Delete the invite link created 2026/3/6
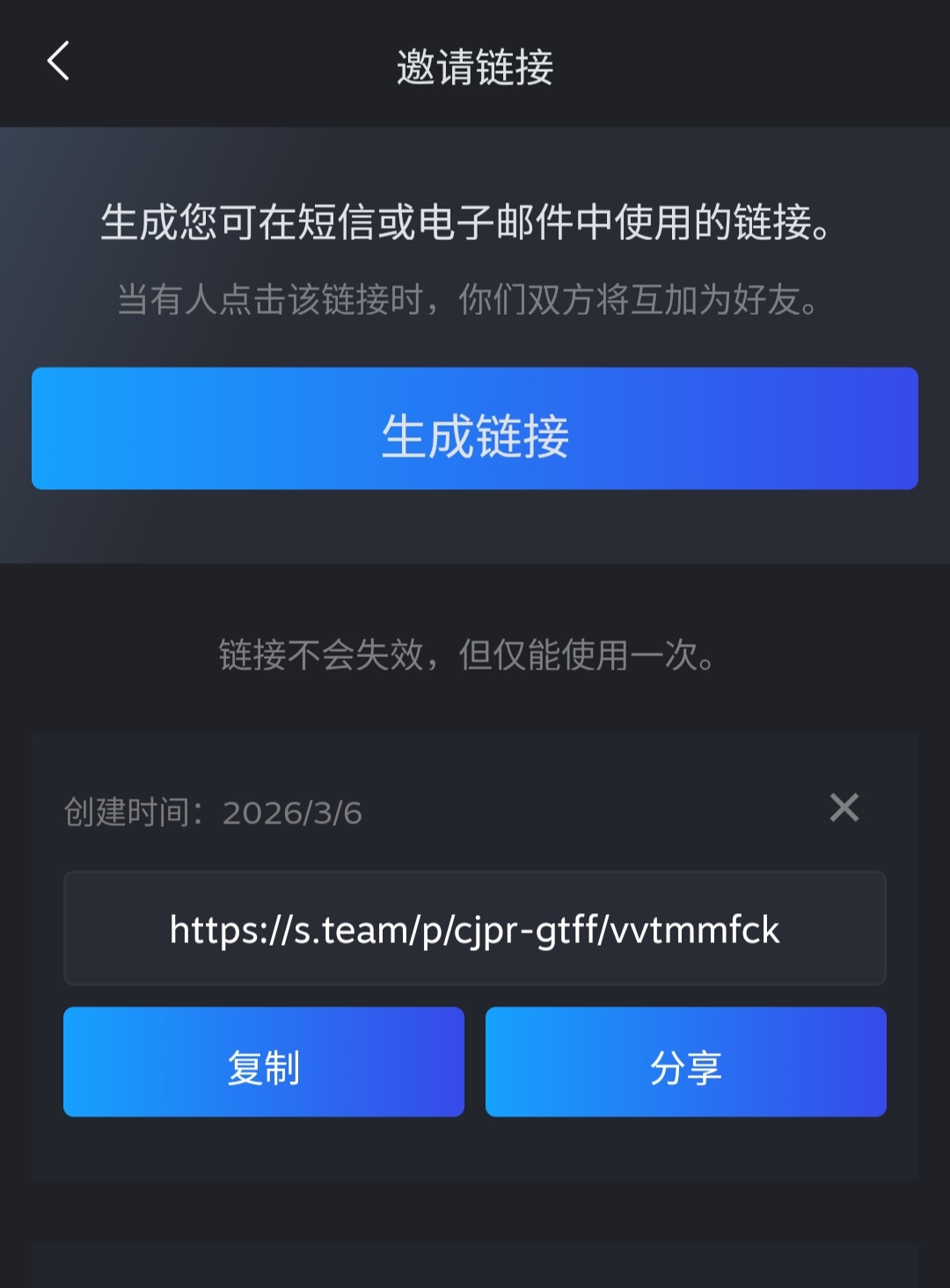Screen dimensions: 950x1288 point(844,807)
